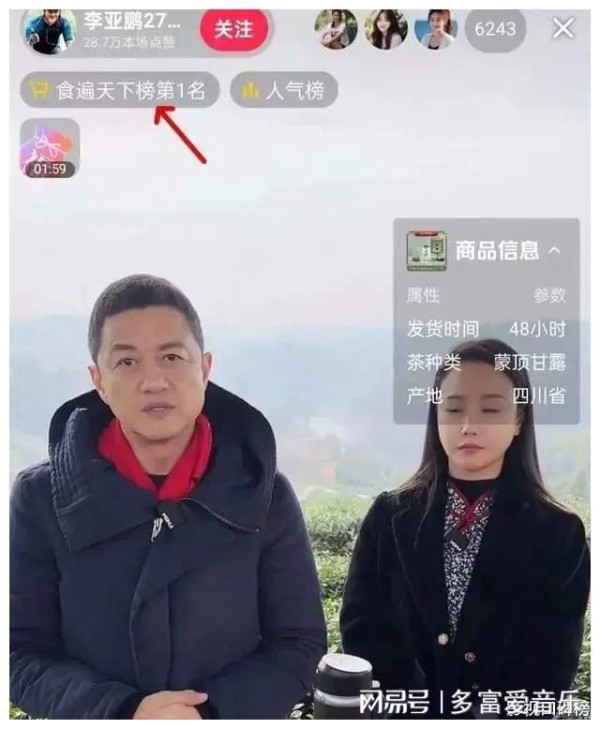600x729 pixels.
Task: Open the first top viewer avatar
Action: 336,30
